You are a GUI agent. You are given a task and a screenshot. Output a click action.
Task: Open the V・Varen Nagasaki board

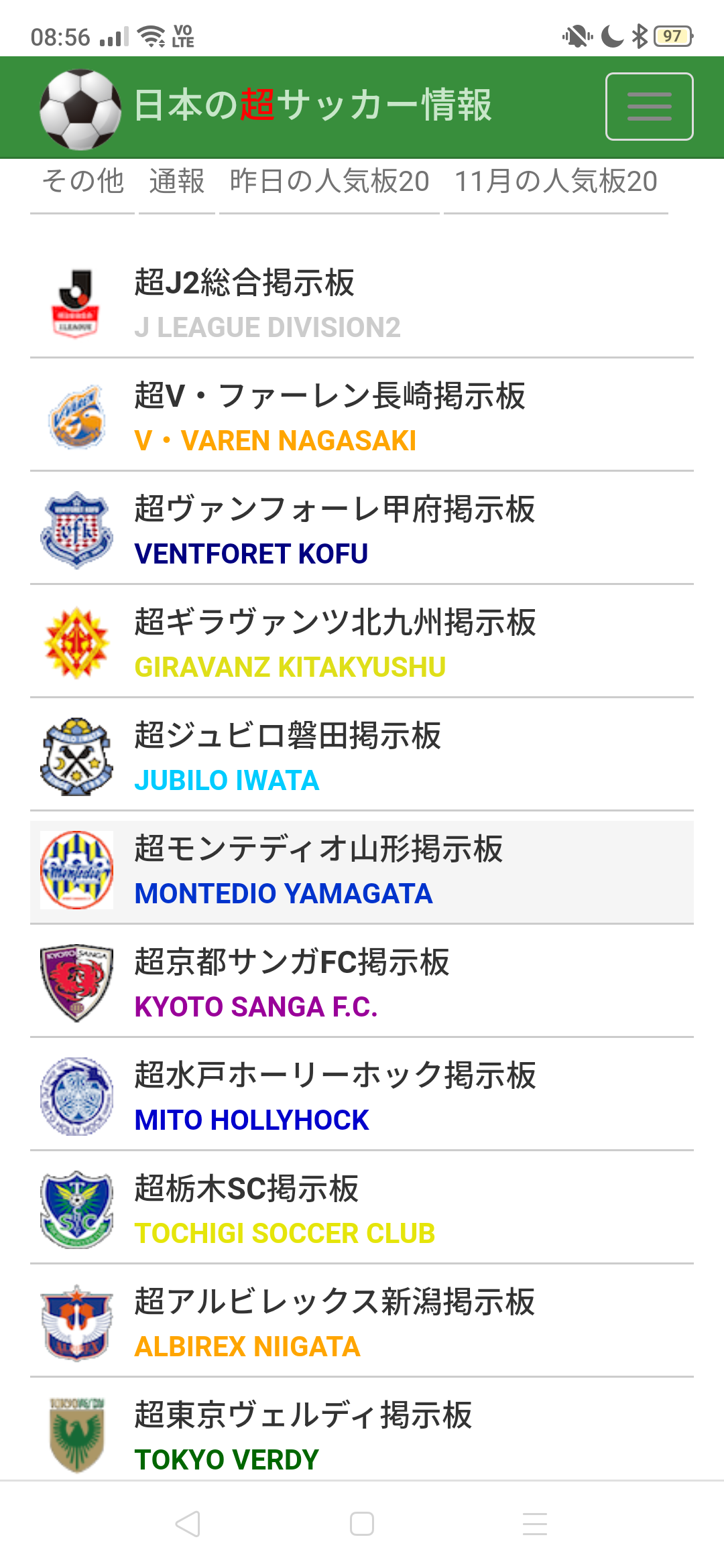362,416
